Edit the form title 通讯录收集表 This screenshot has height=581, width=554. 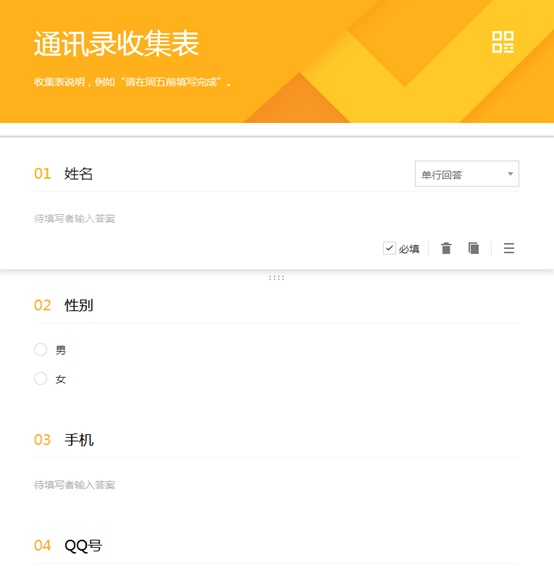(x=116, y=44)
